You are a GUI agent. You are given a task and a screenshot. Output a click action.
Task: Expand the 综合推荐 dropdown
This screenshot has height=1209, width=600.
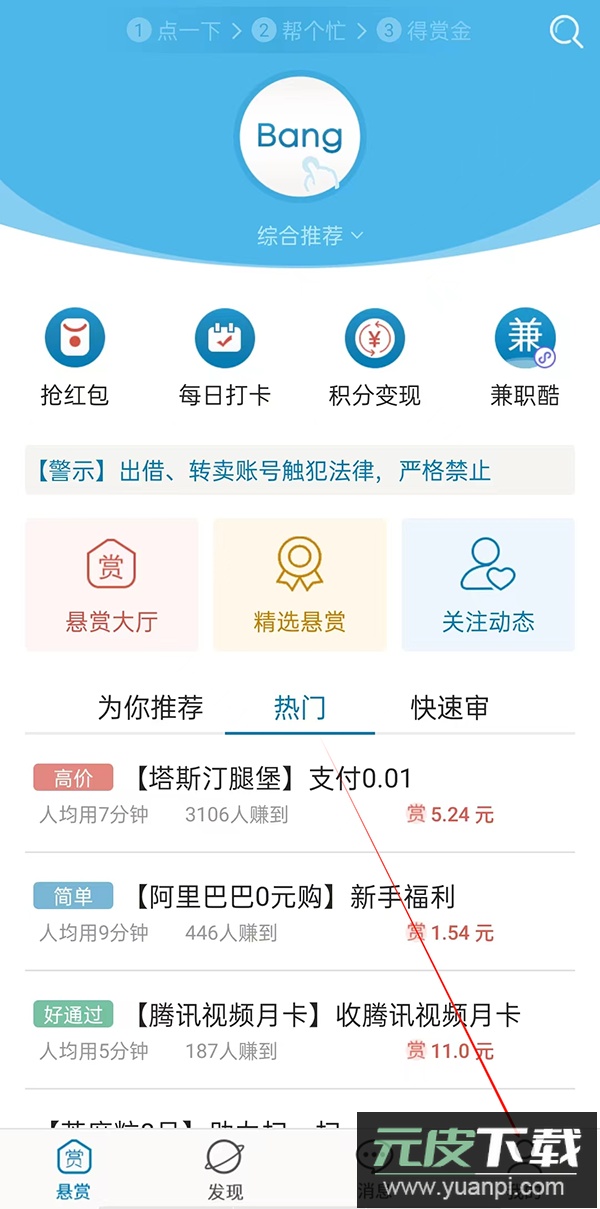coord(310,236)
